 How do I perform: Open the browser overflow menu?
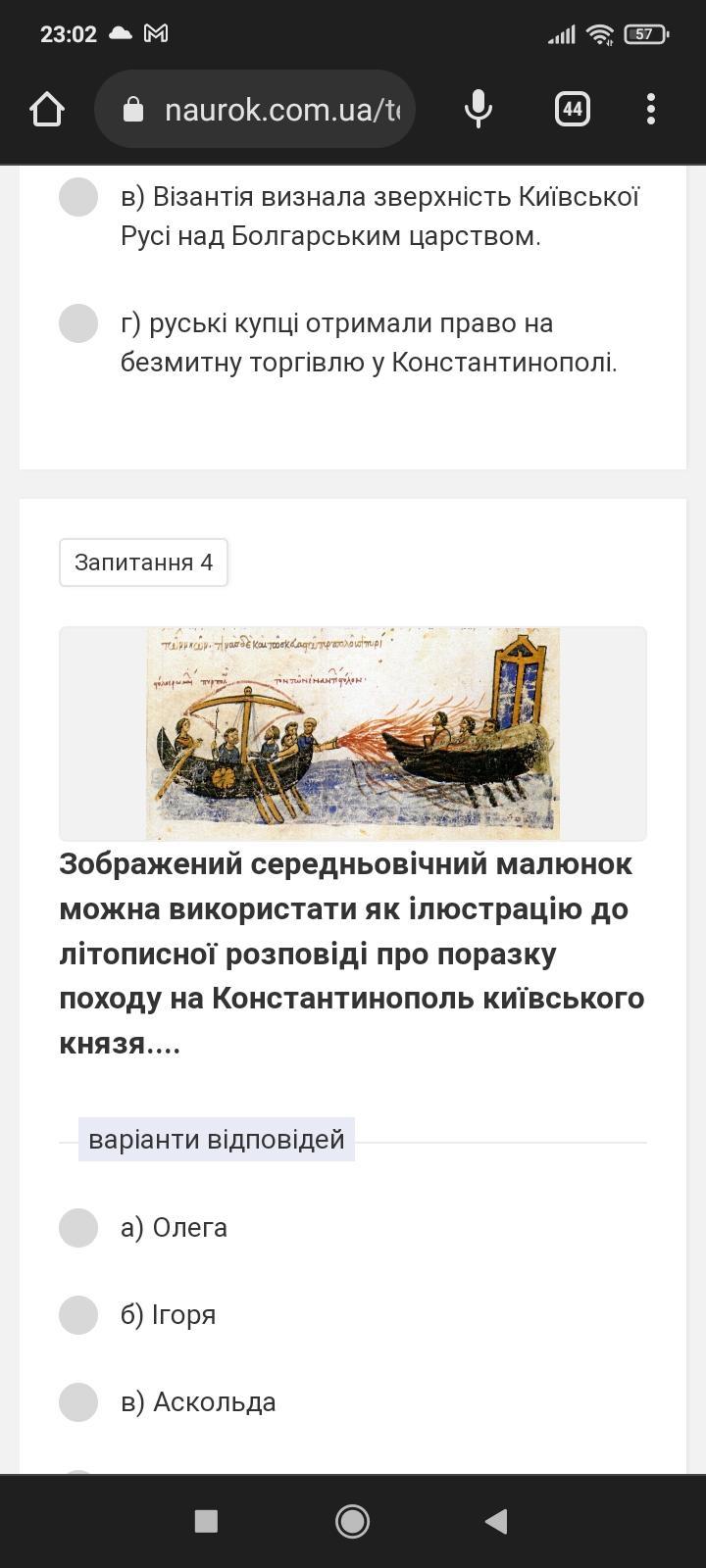[651, 109]
